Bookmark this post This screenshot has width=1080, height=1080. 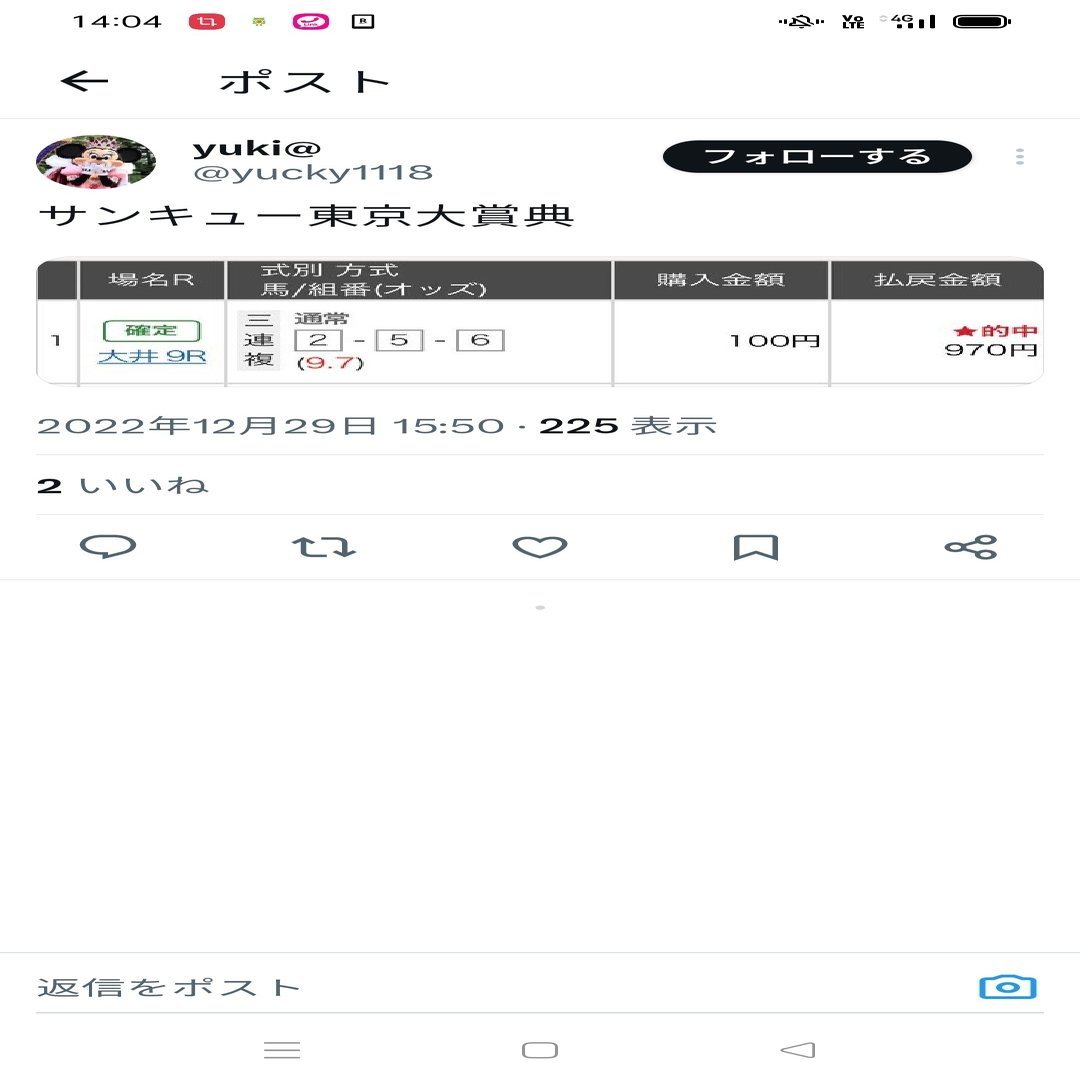point(755,547)
